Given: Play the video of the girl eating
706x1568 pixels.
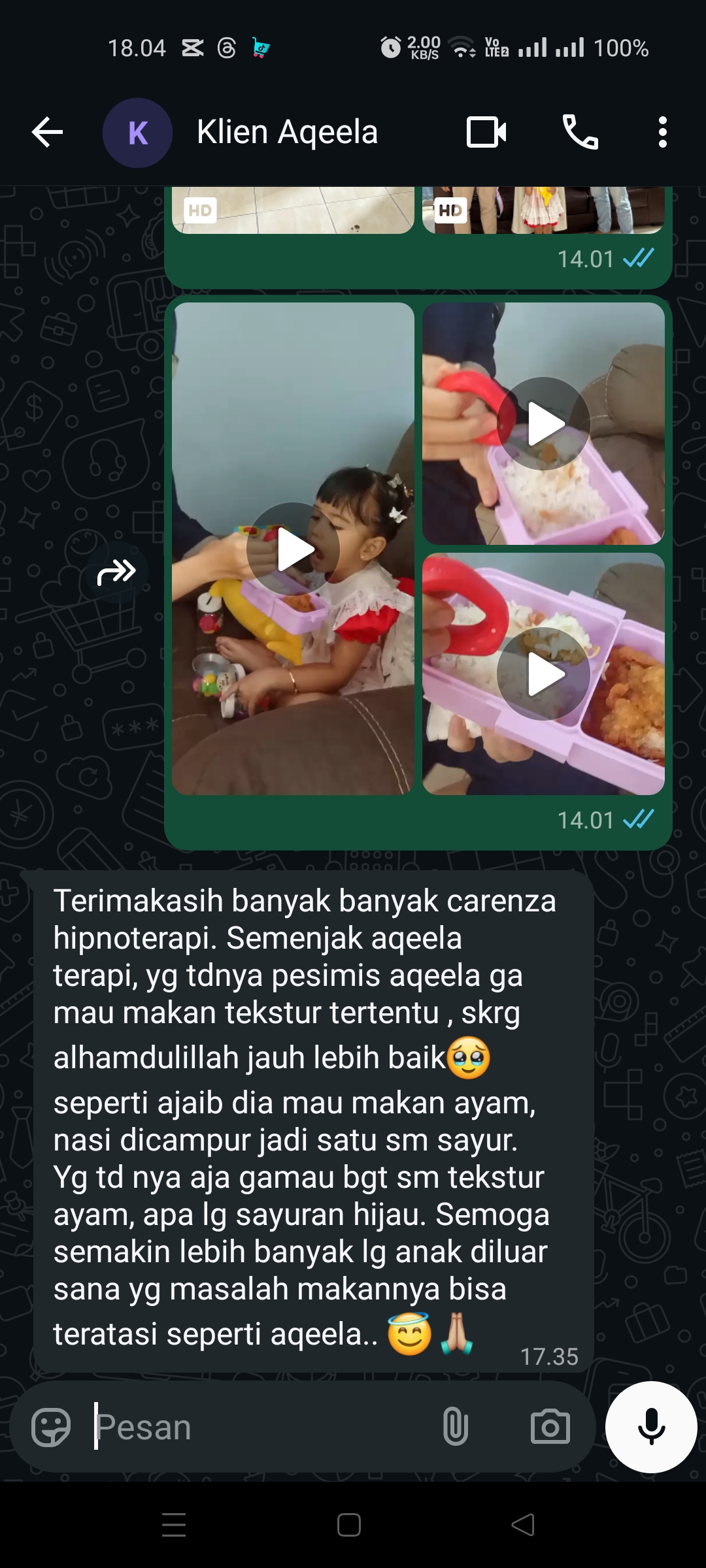Looking at the screenshot, I should click(293, 549).
